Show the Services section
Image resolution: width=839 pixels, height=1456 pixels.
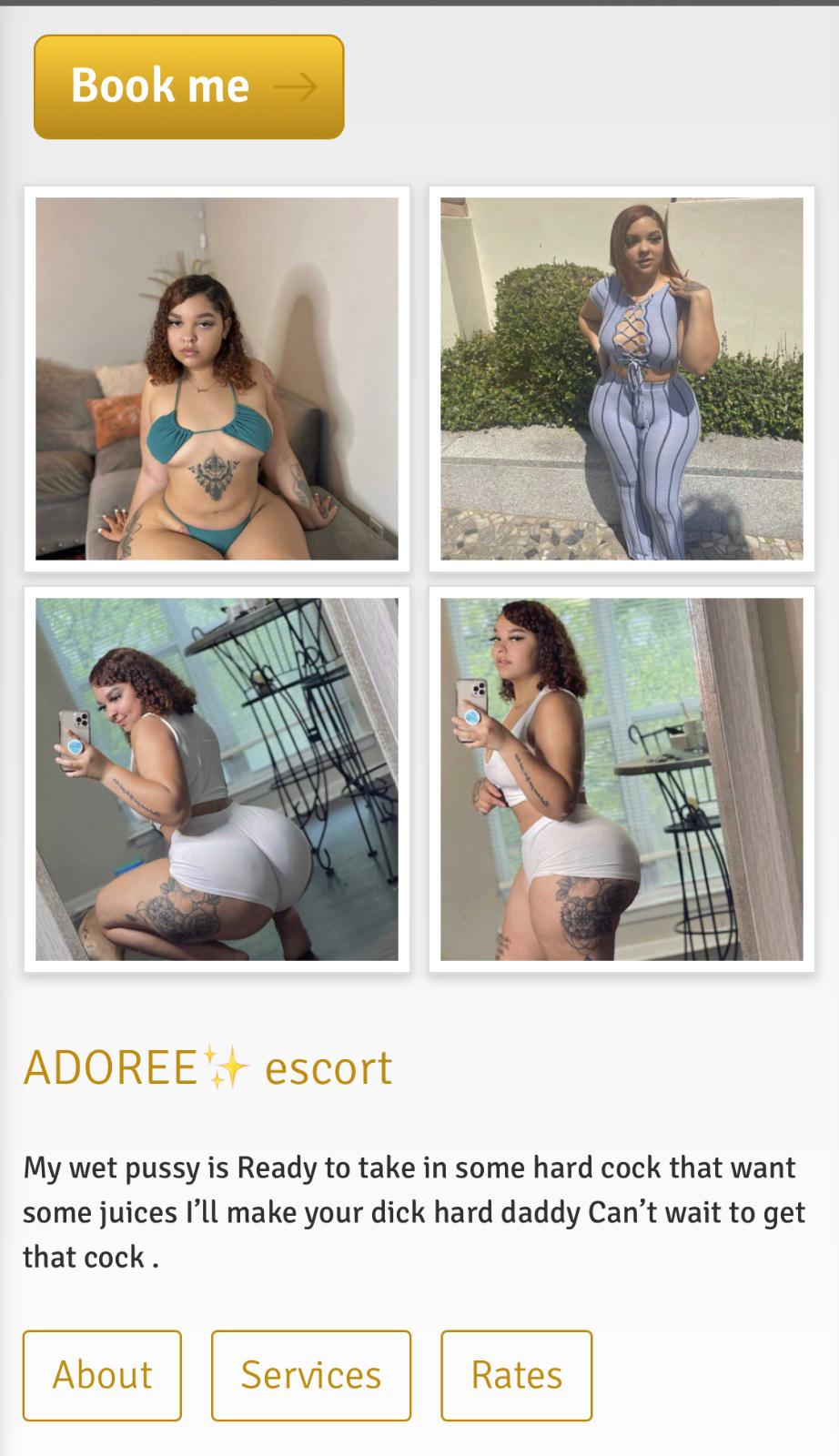click(x=311, y=1375)
